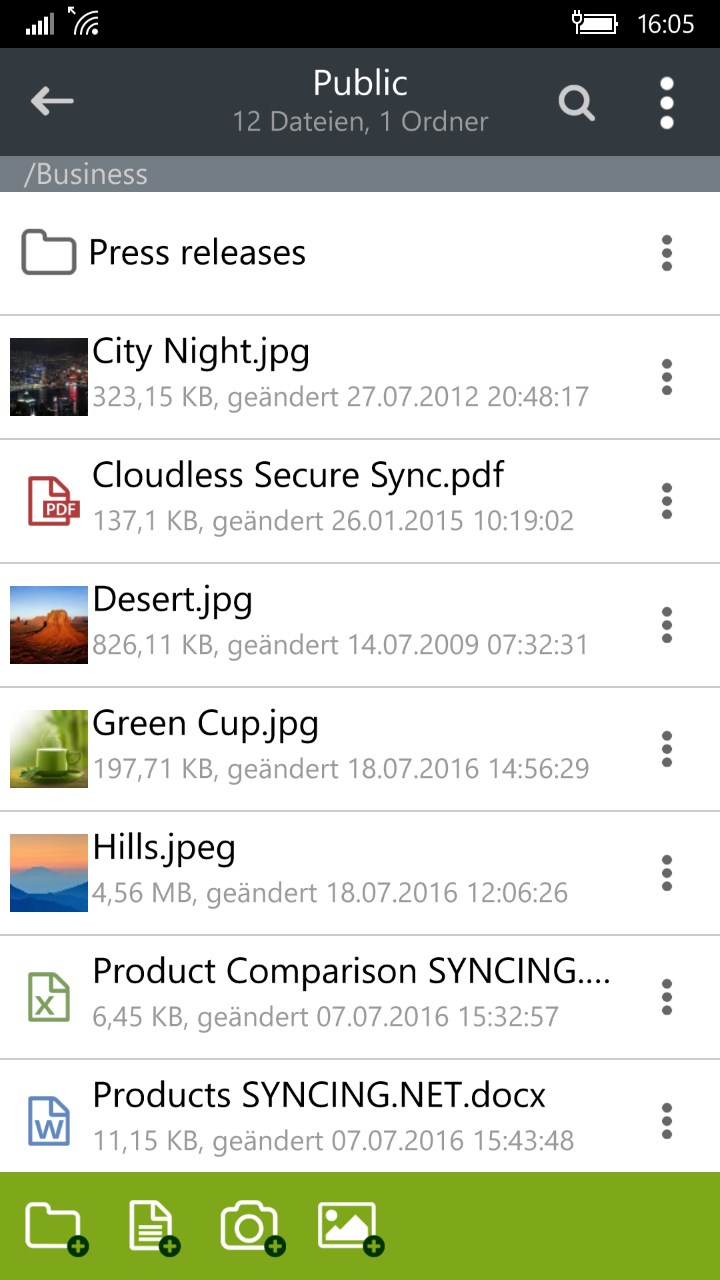This screenshot has width=720, height=1280.
Task: Click the Hills.jpeg thumbnail preview
Action: click(x=48, y=872)
